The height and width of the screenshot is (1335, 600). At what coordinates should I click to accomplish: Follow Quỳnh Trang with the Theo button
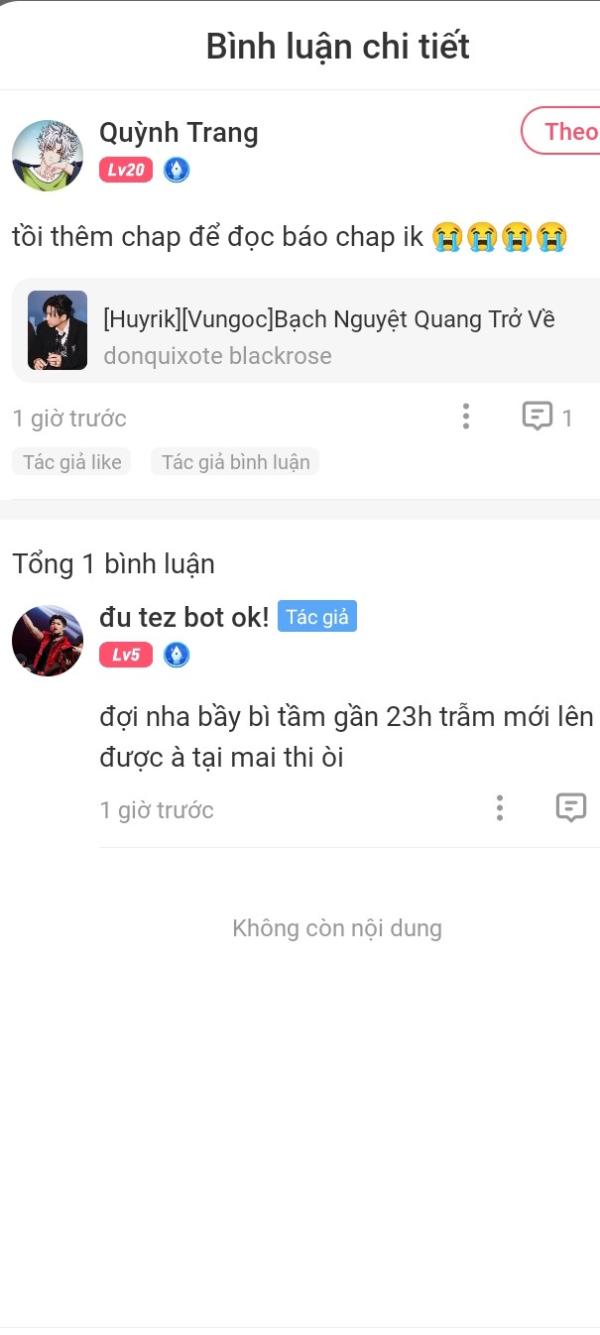pos(562,131)
